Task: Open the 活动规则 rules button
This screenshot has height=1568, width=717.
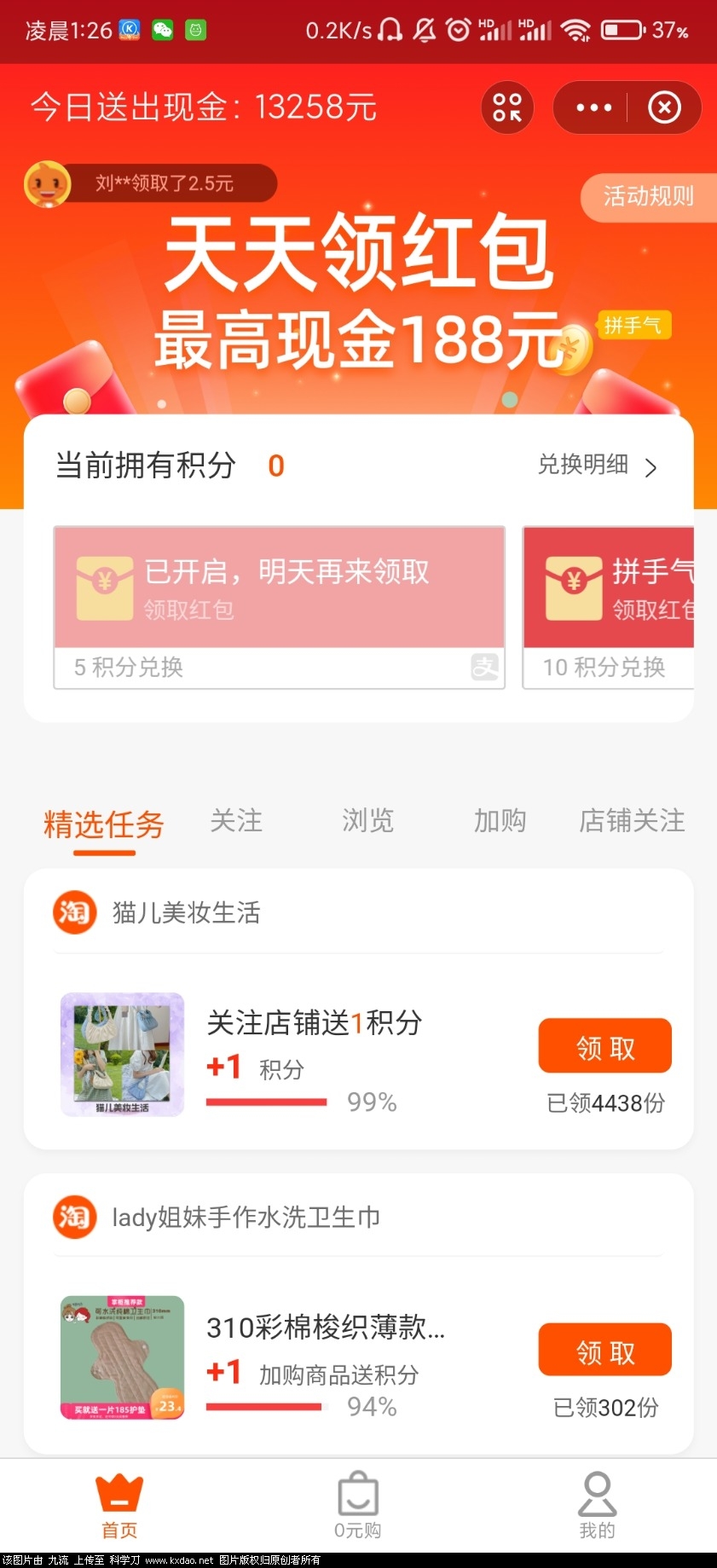Action: [646, 197]
